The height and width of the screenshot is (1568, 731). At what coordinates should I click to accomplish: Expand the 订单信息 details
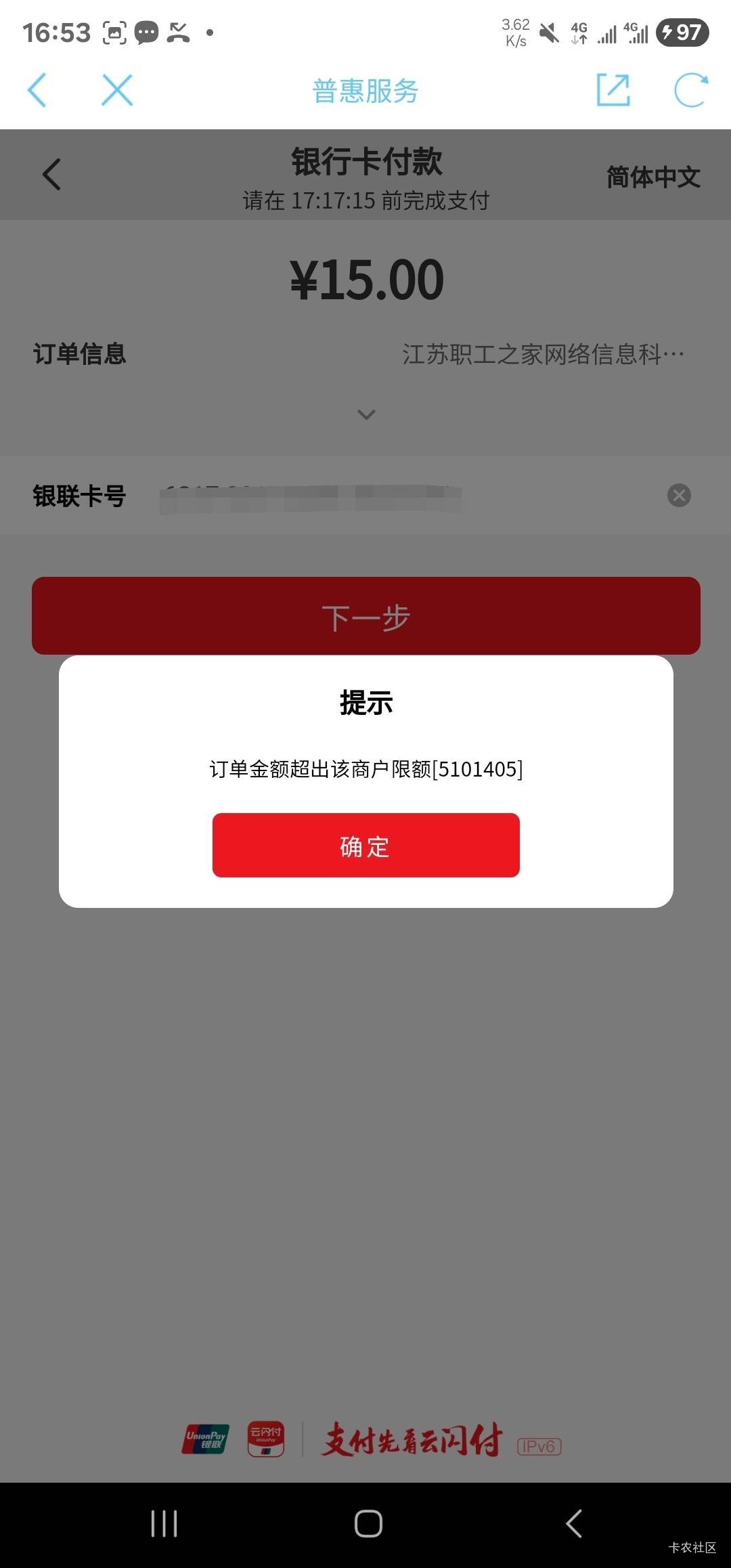(366, 414)
